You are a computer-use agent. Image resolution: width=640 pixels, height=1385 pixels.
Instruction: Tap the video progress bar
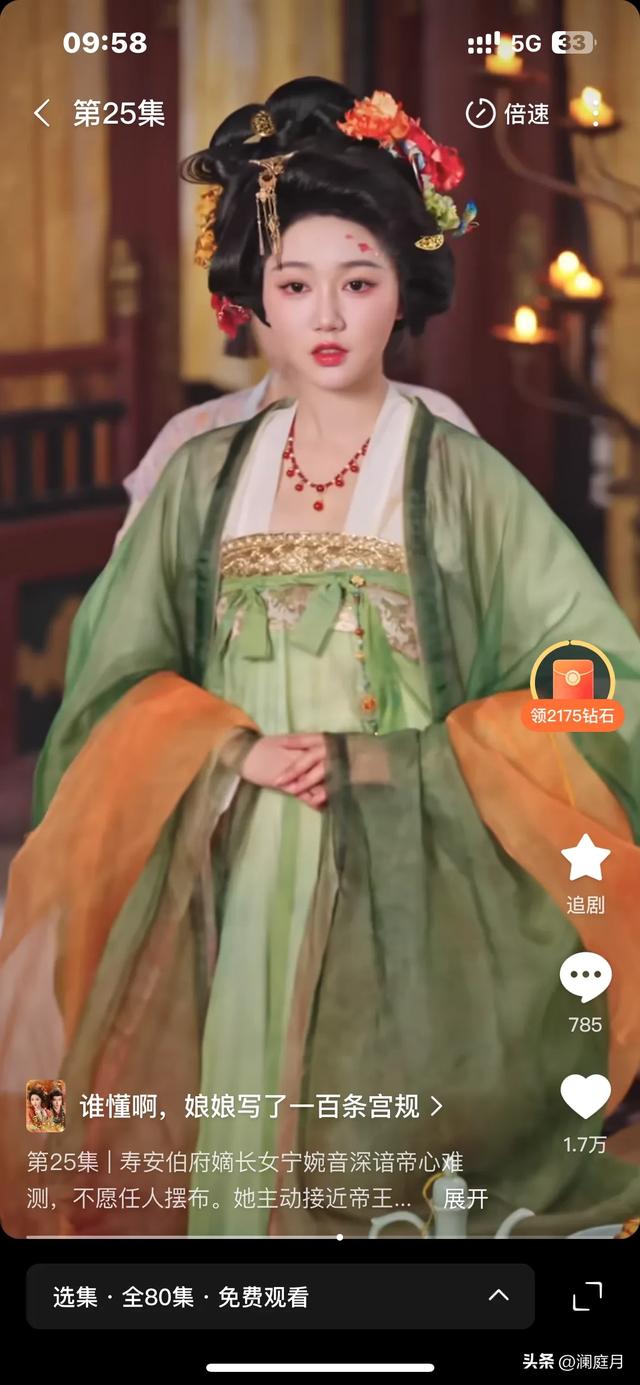click(x=320, y=1237)
